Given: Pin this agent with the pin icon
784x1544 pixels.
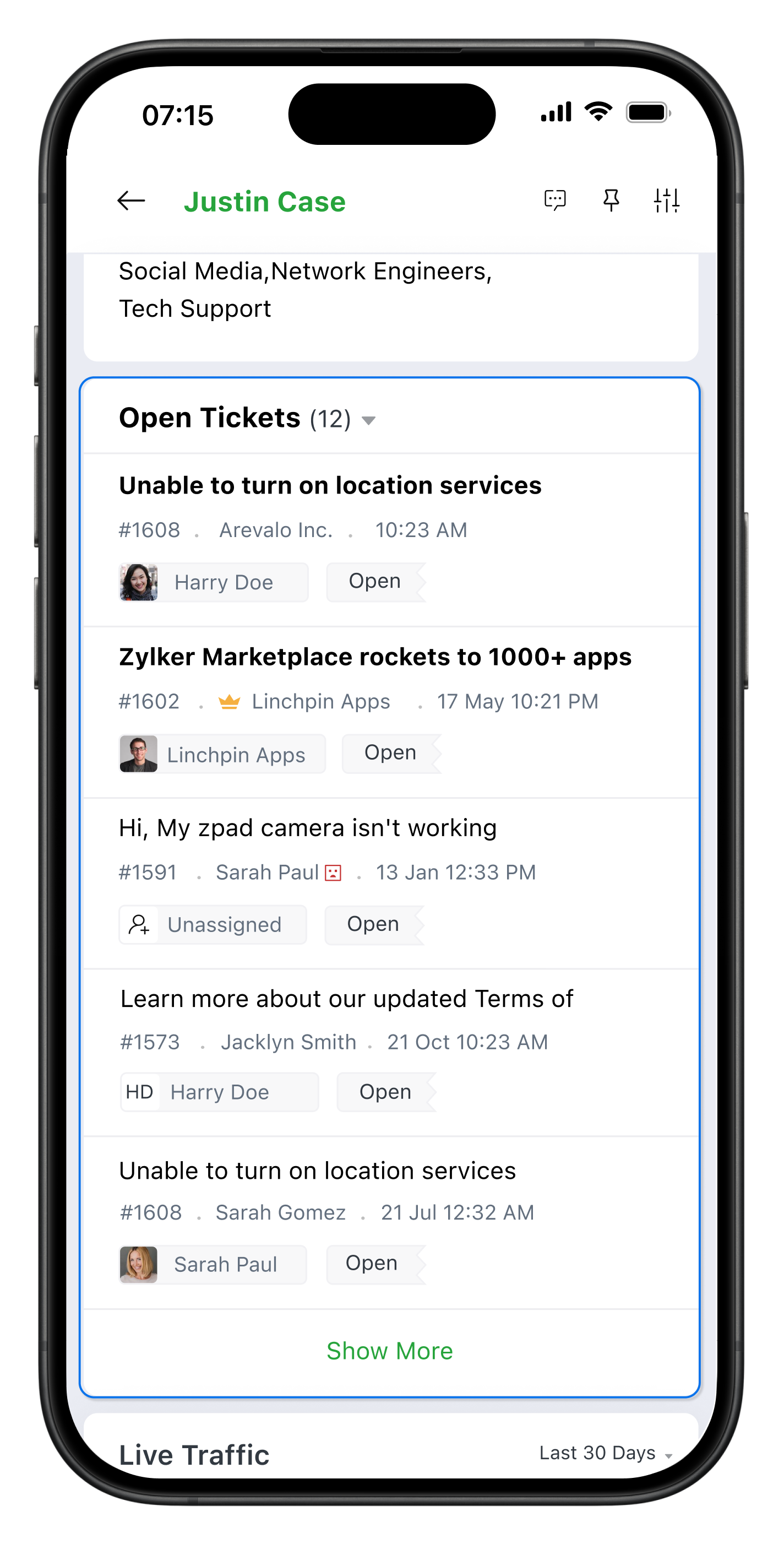Looking at the screenshot, I should [x=611, y=200].
